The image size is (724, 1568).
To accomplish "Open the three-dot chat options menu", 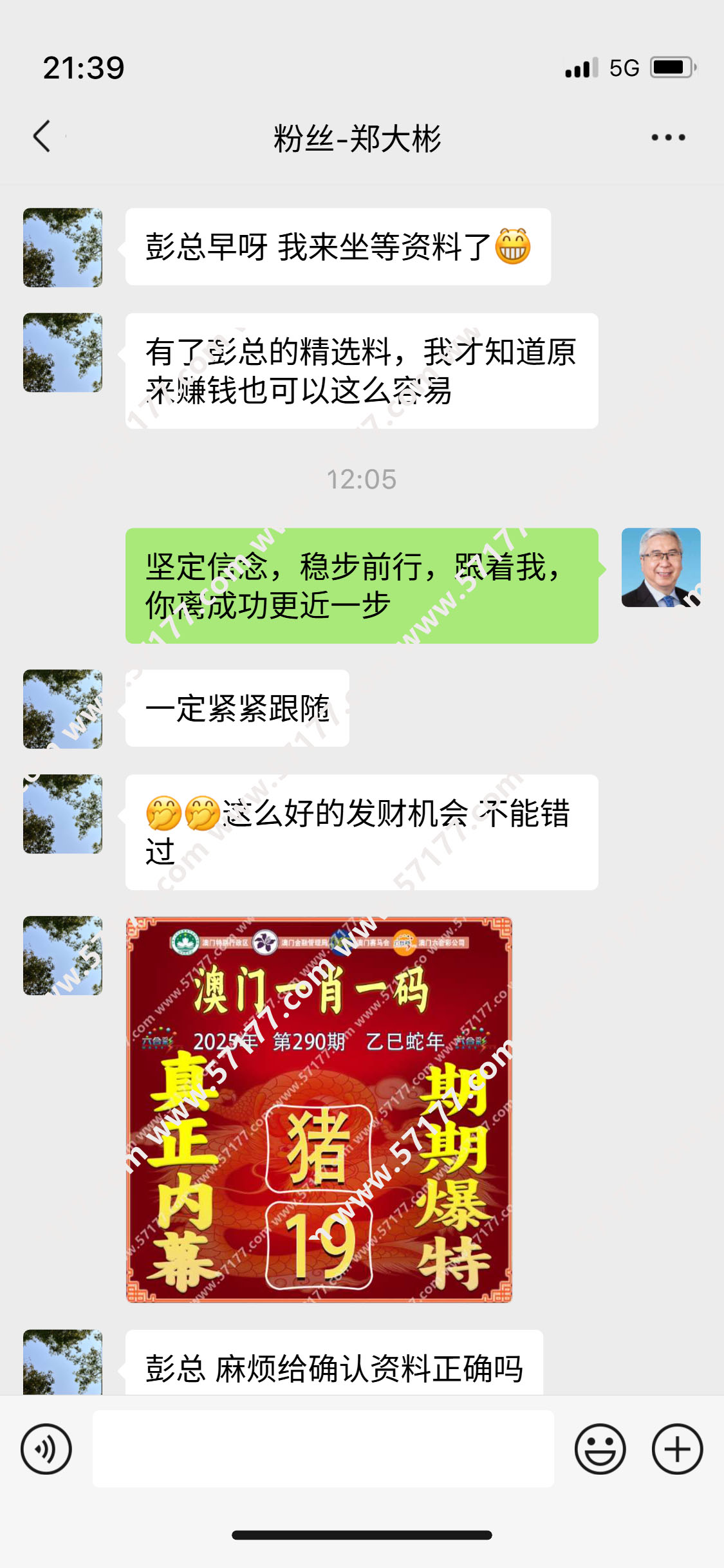I will pyautogui.click(x=667, y=137).
